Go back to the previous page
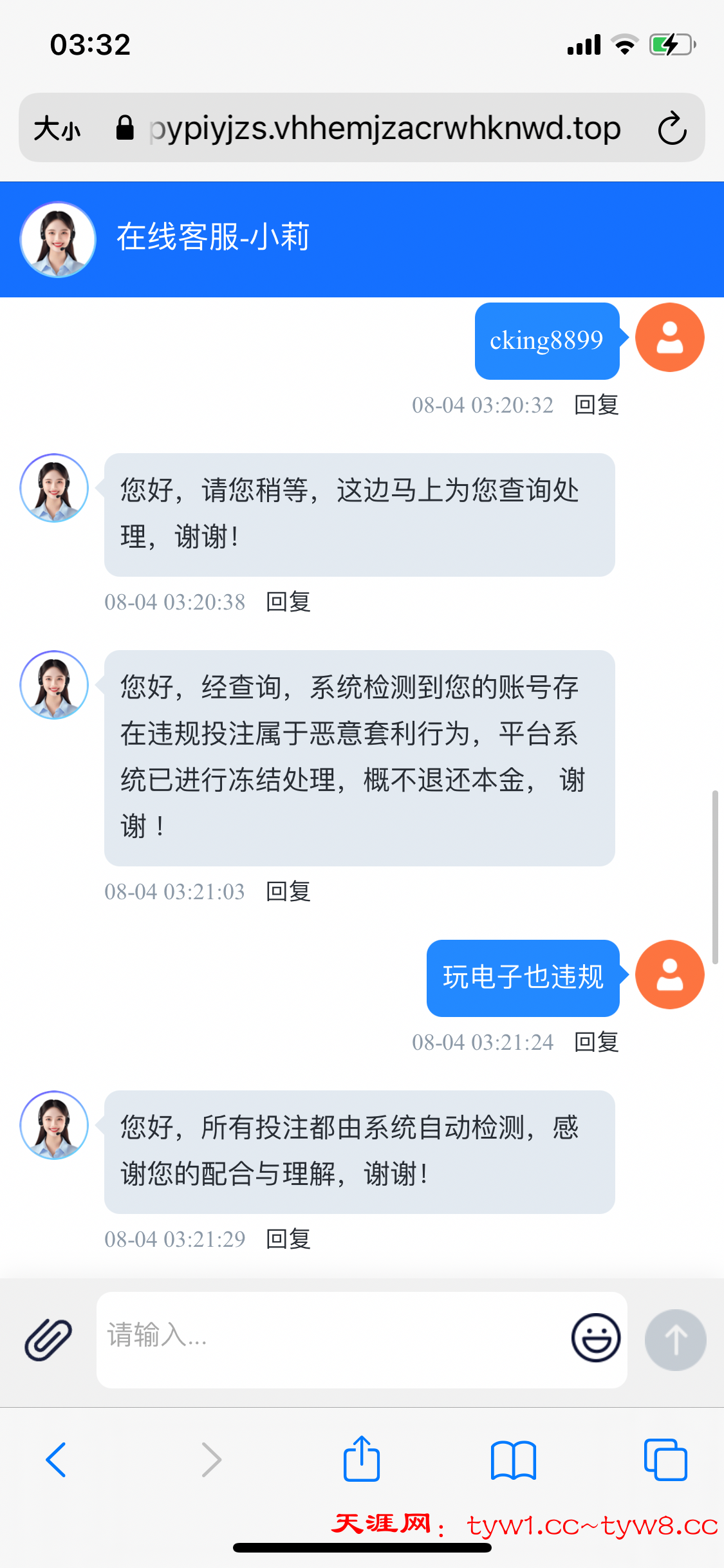 [x=57, y=1459]
